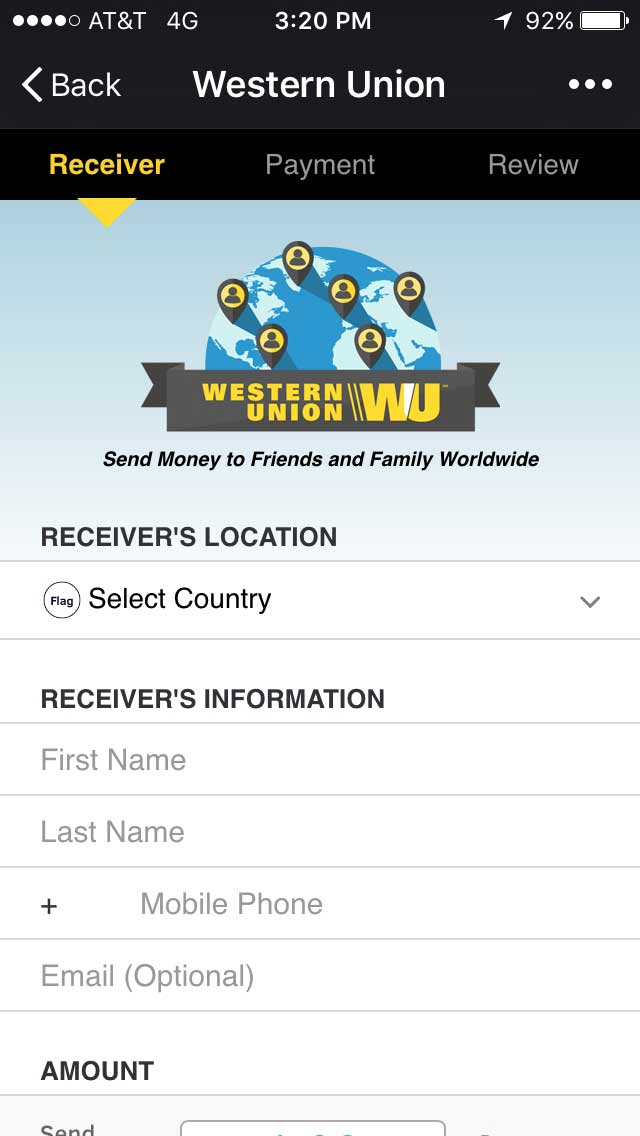Select the Email (Optional) field

(x=320, y=976)
